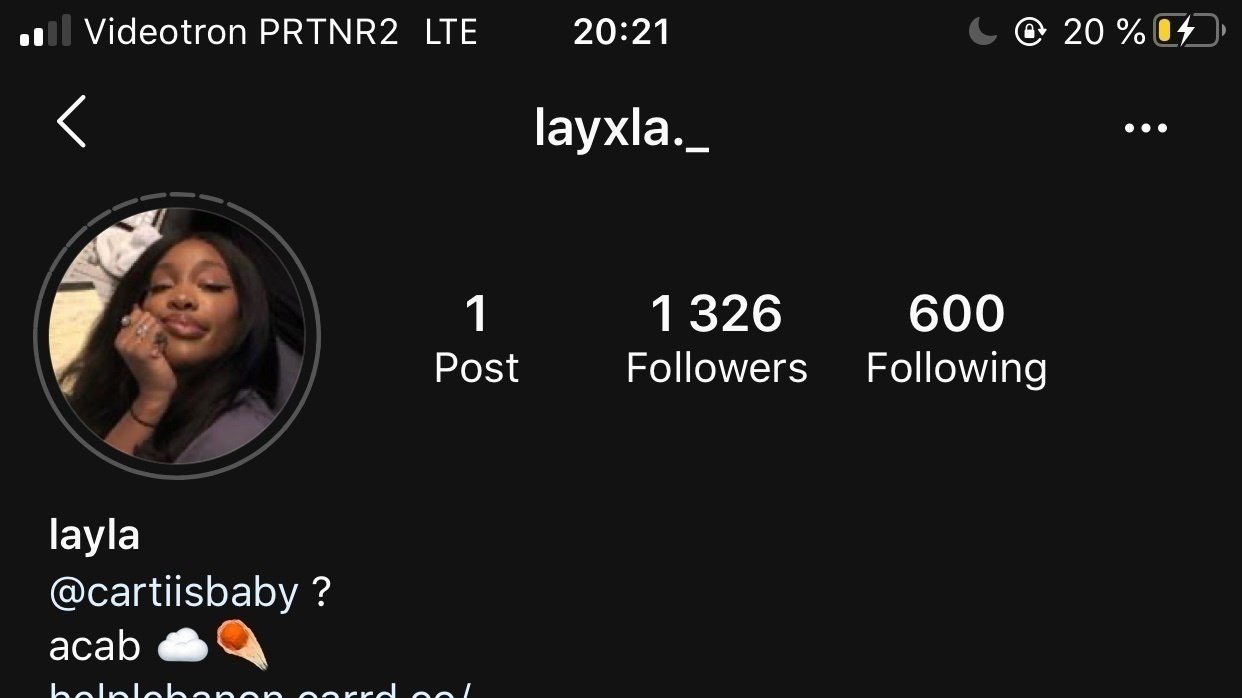Open the 600 Following list

(956, 340)
